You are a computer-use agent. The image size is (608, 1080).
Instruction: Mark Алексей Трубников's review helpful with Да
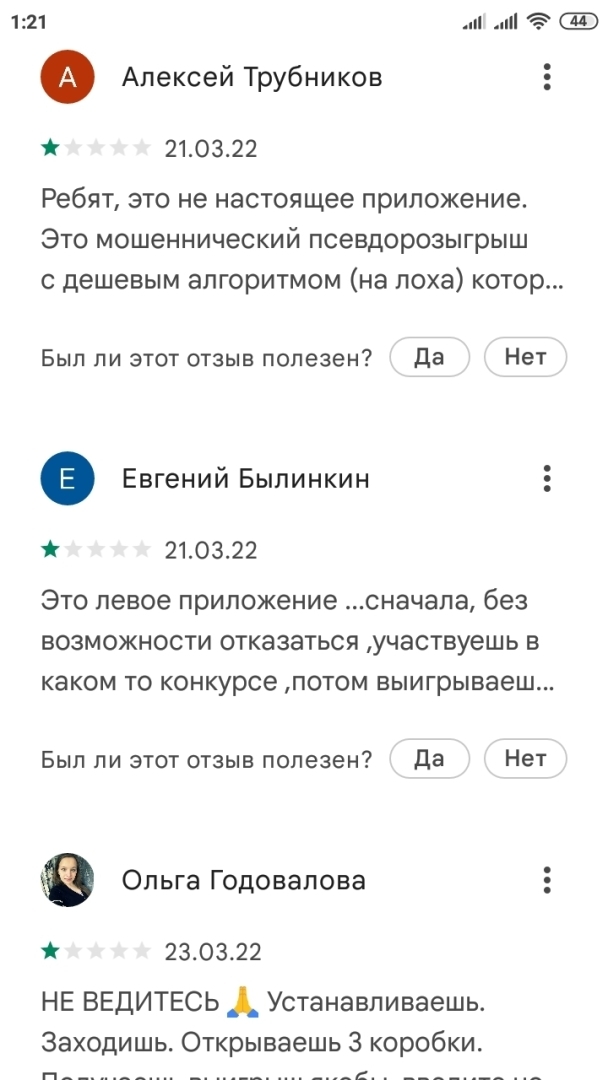coord(429,357)
